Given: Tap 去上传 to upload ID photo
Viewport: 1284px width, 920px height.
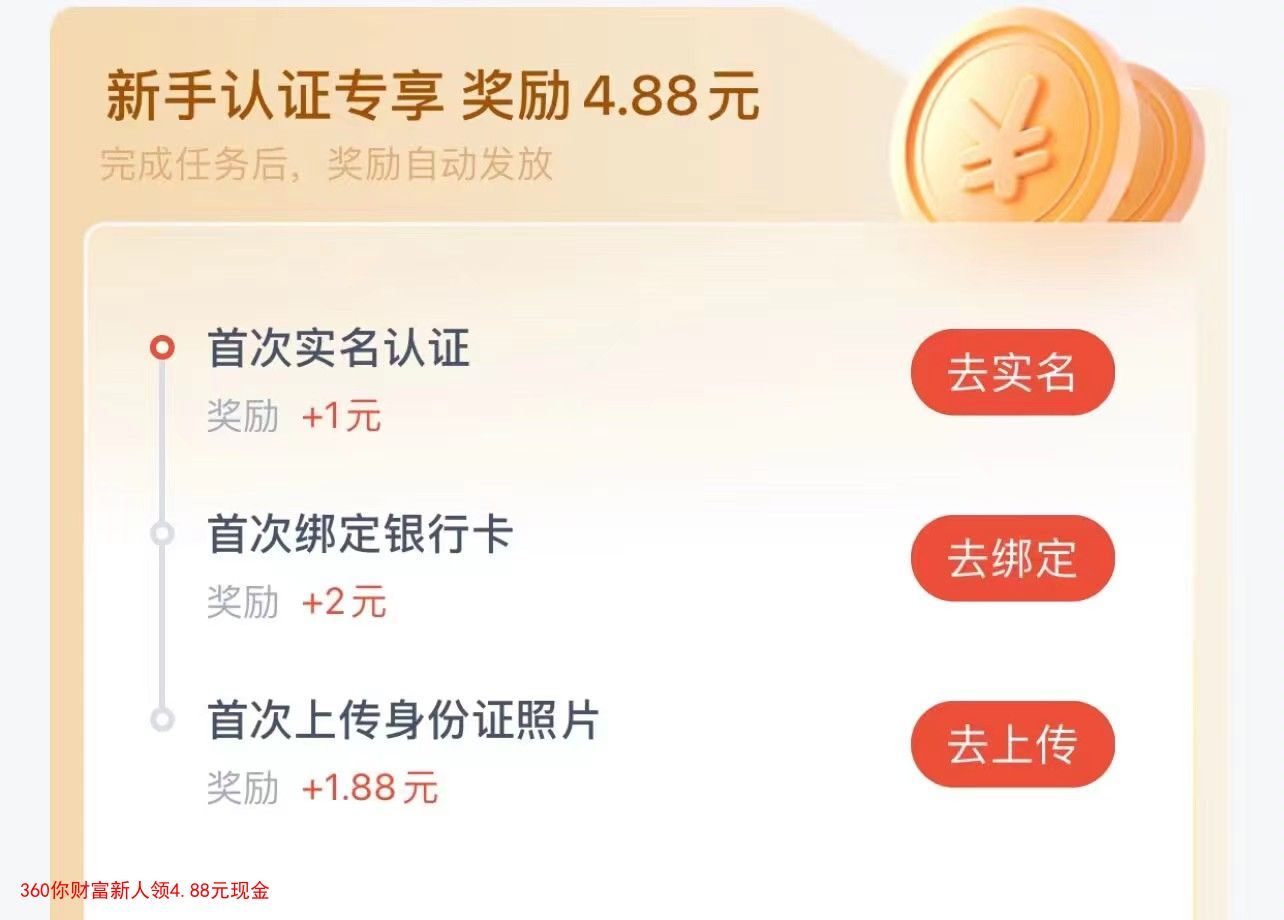Looking at the screenshot, I should [1012, 744].
